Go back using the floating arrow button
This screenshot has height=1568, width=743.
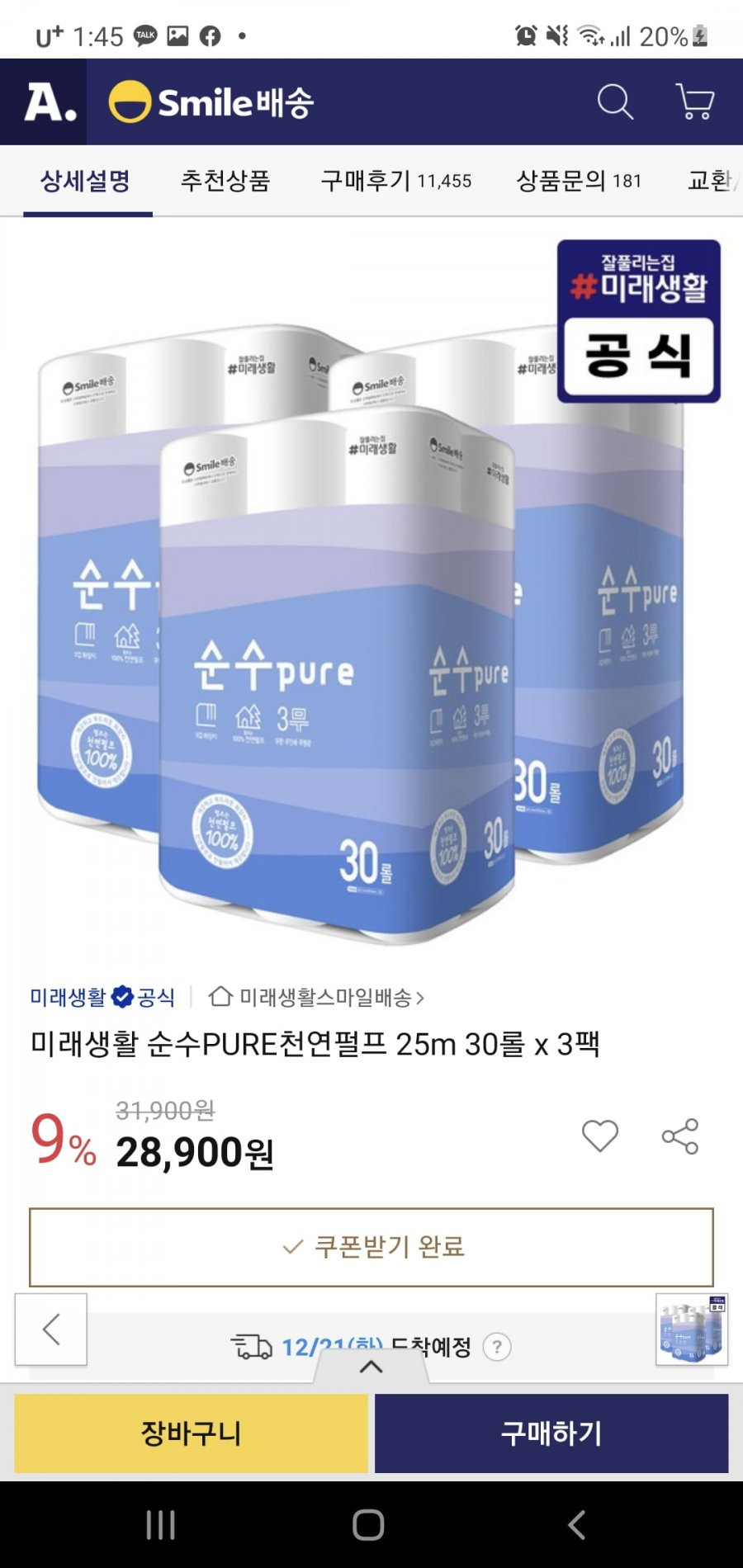click(x=51, y=1329)
